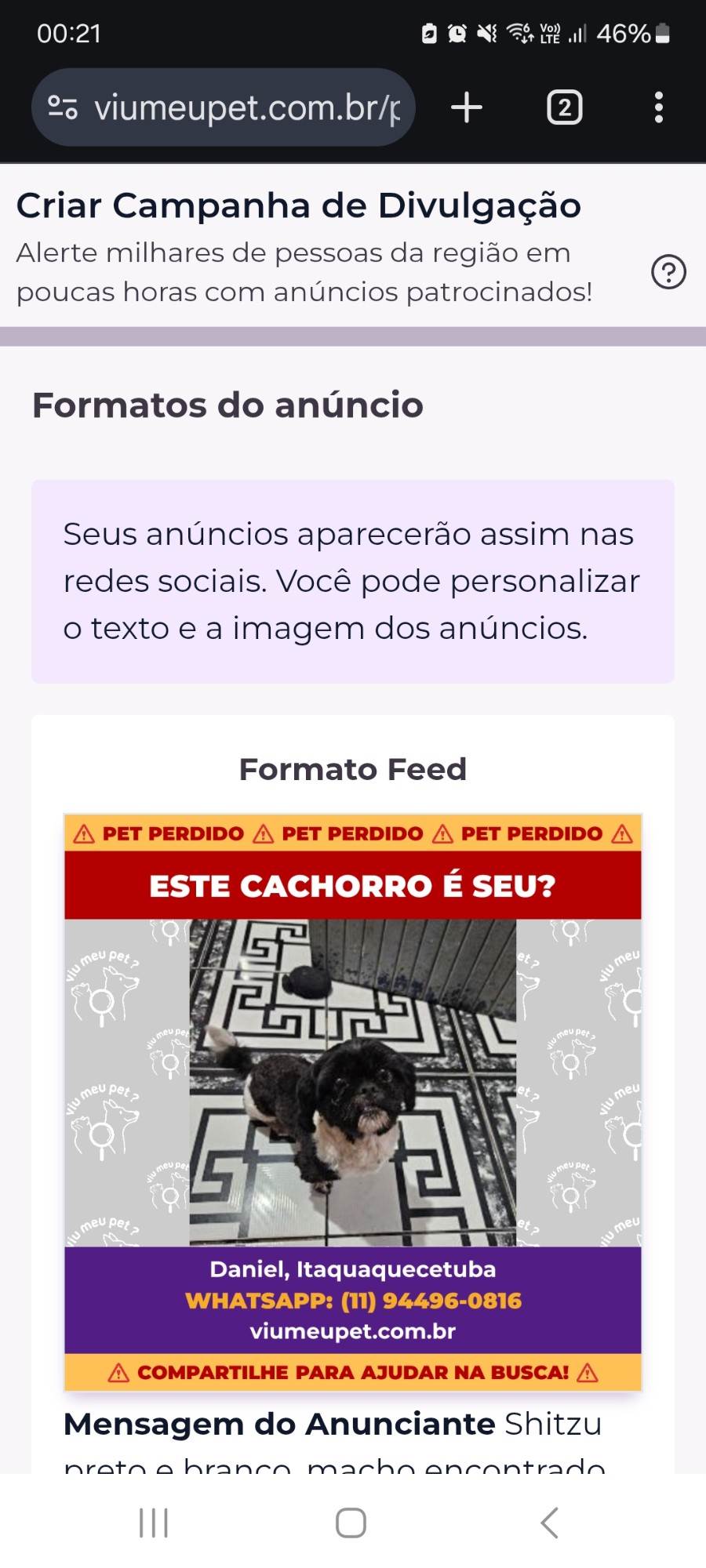706x1568 pixels.
Task: Go back with the system back button
Action: (x=549, y=1523)
